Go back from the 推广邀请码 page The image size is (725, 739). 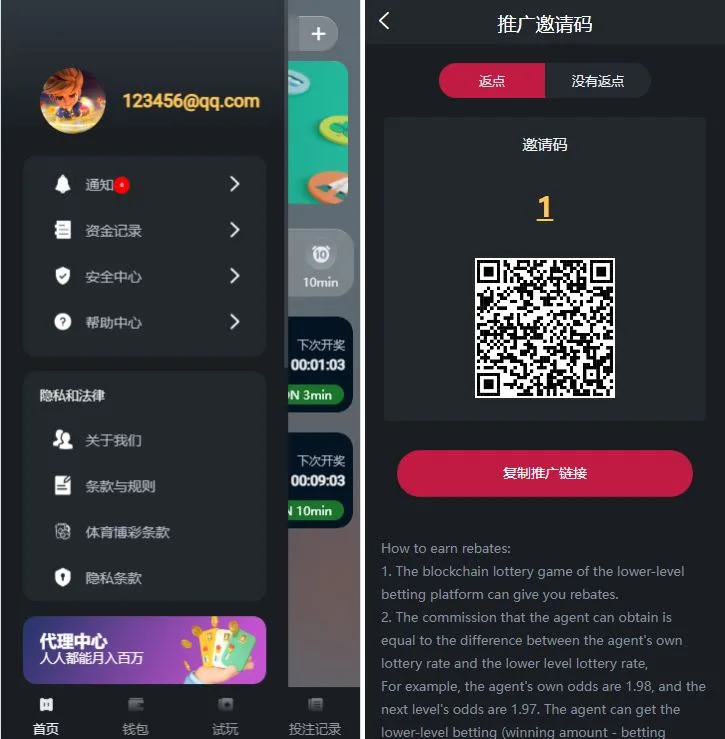(385, 22)
